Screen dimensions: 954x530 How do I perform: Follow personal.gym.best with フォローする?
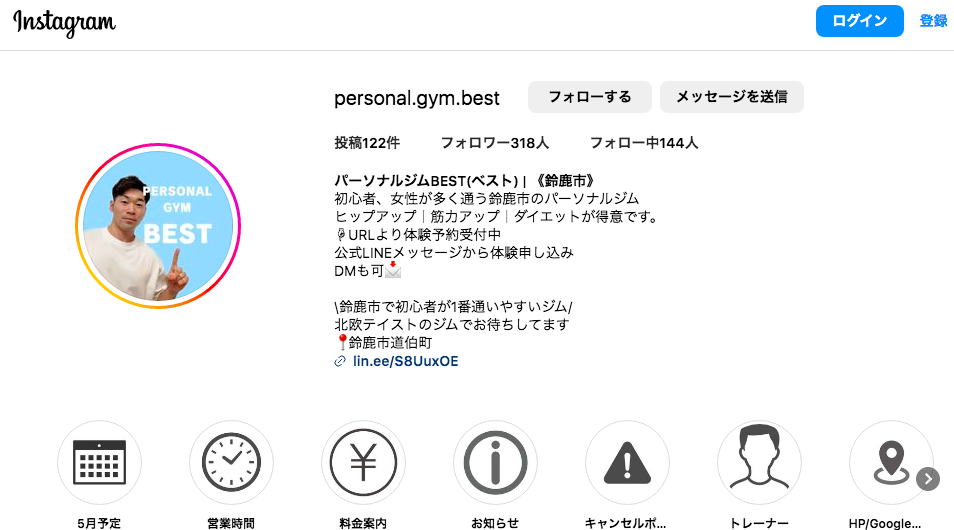point(590,97)
